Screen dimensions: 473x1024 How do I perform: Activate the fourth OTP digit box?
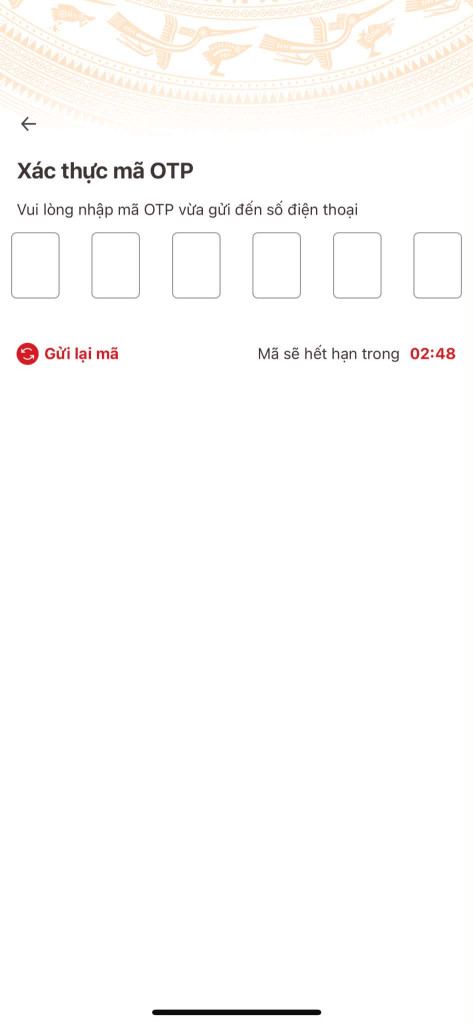(276, 265)
